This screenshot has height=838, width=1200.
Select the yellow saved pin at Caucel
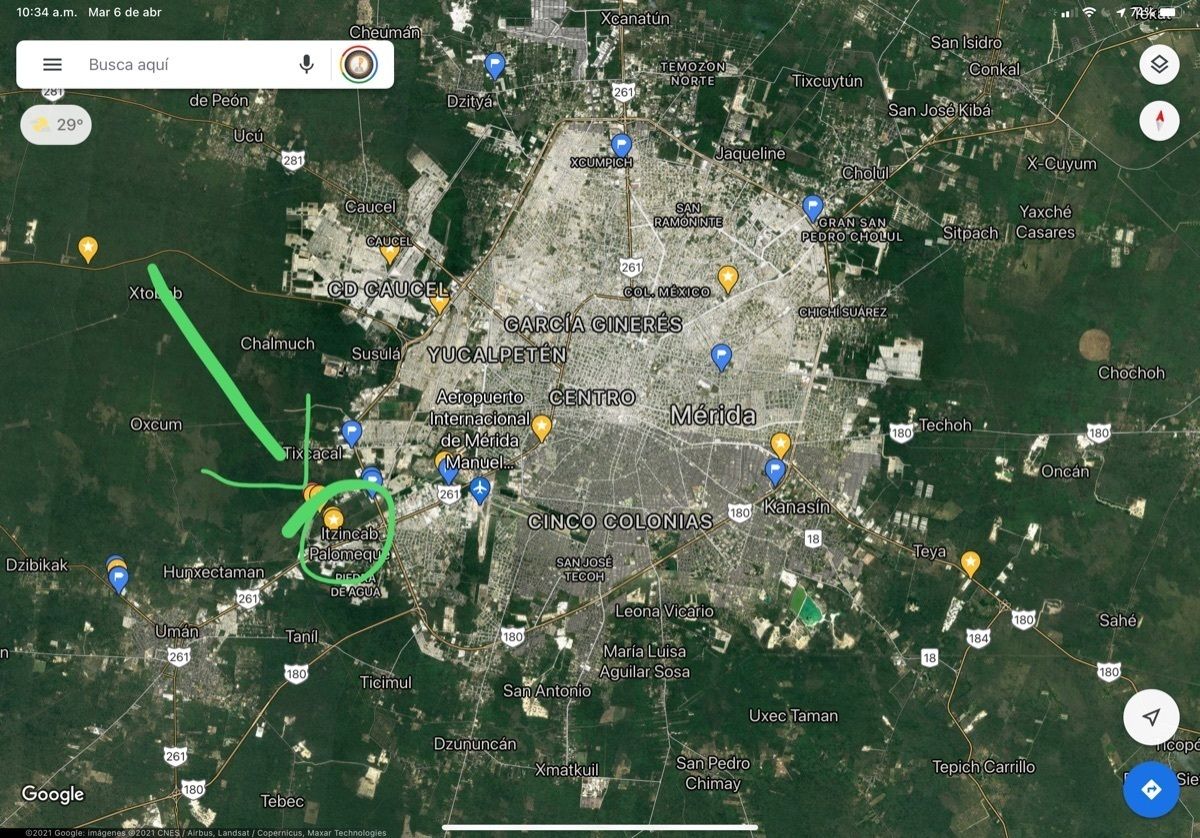389,251
